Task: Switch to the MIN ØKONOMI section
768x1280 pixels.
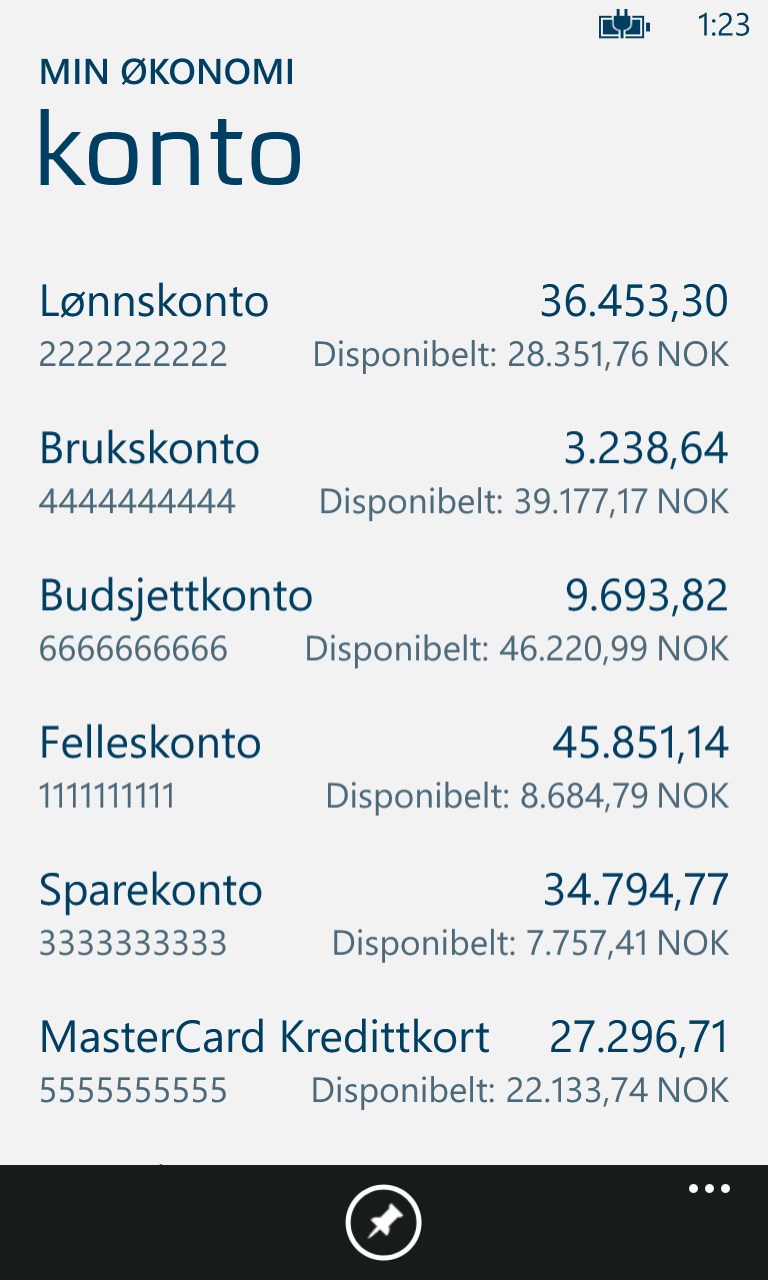Action: click(166, 71)
